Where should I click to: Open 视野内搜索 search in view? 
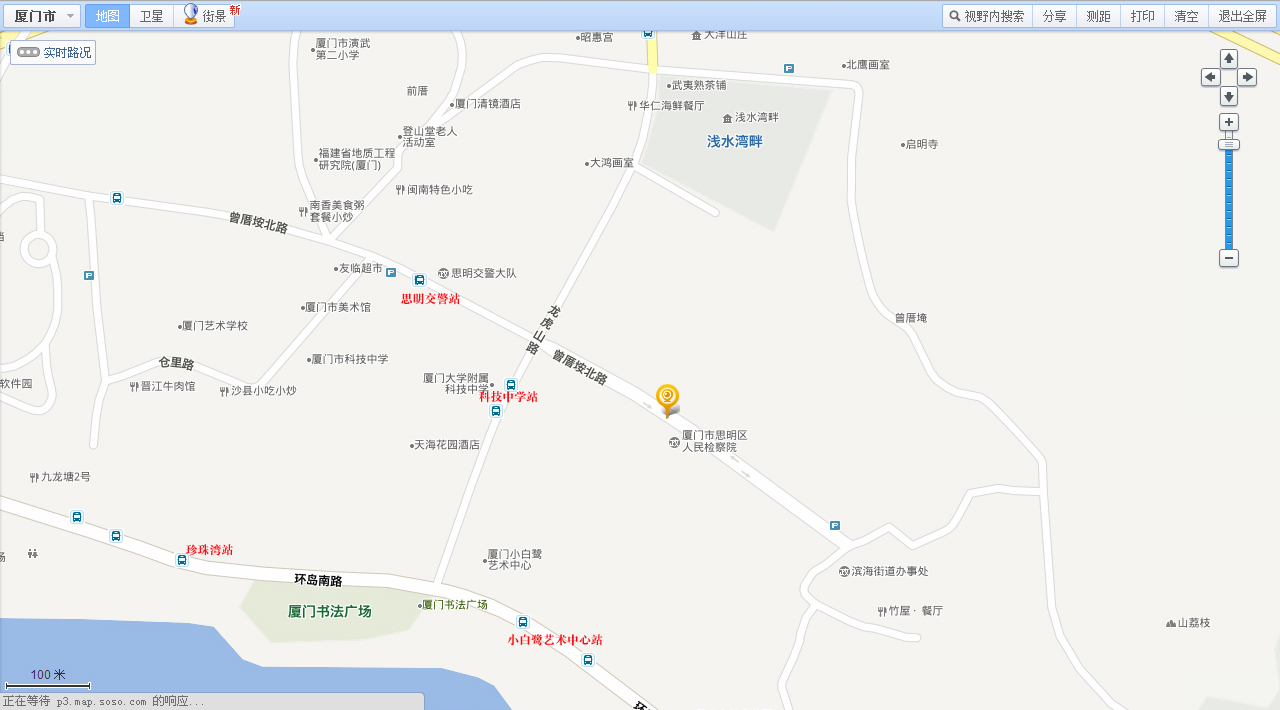(x=987, y=16)
